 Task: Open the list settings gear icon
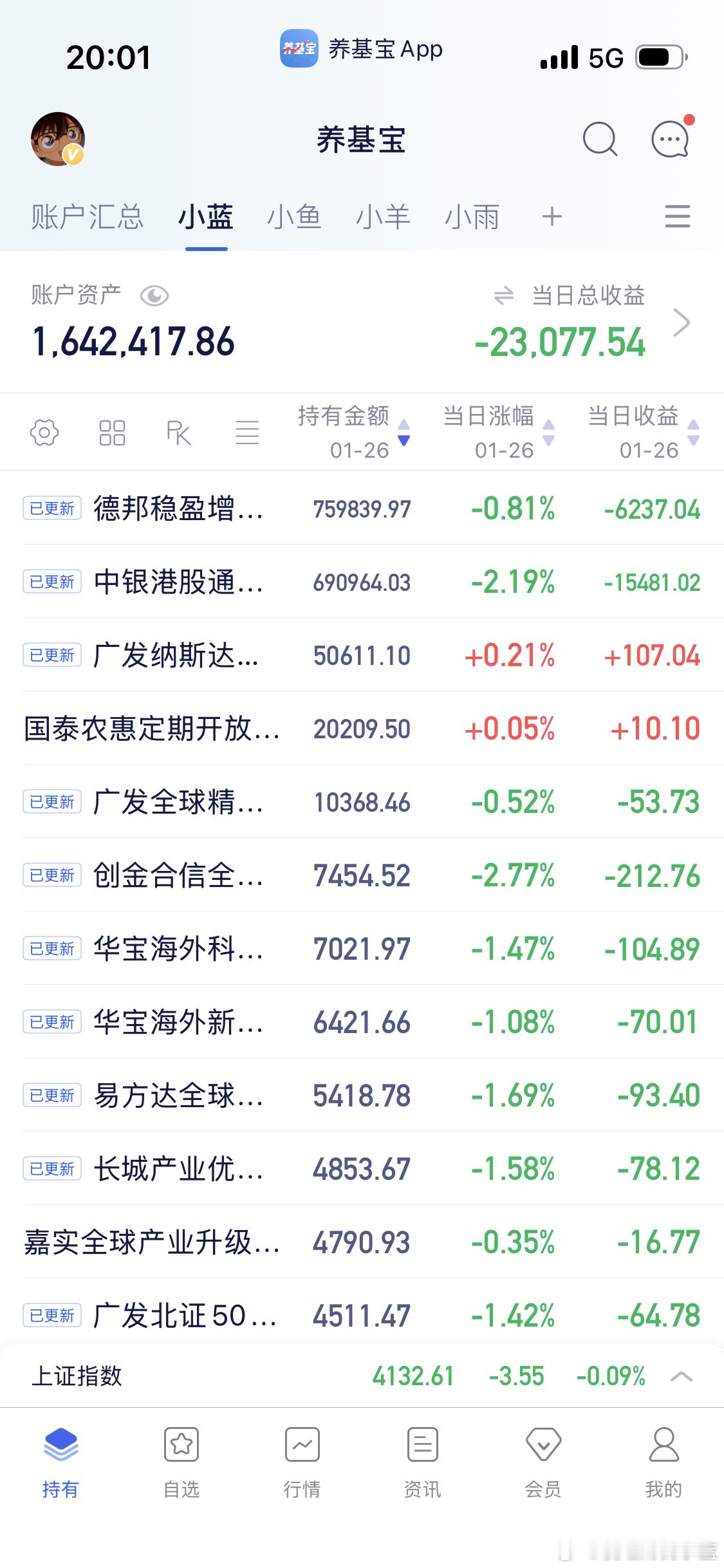tap(44, 432)
